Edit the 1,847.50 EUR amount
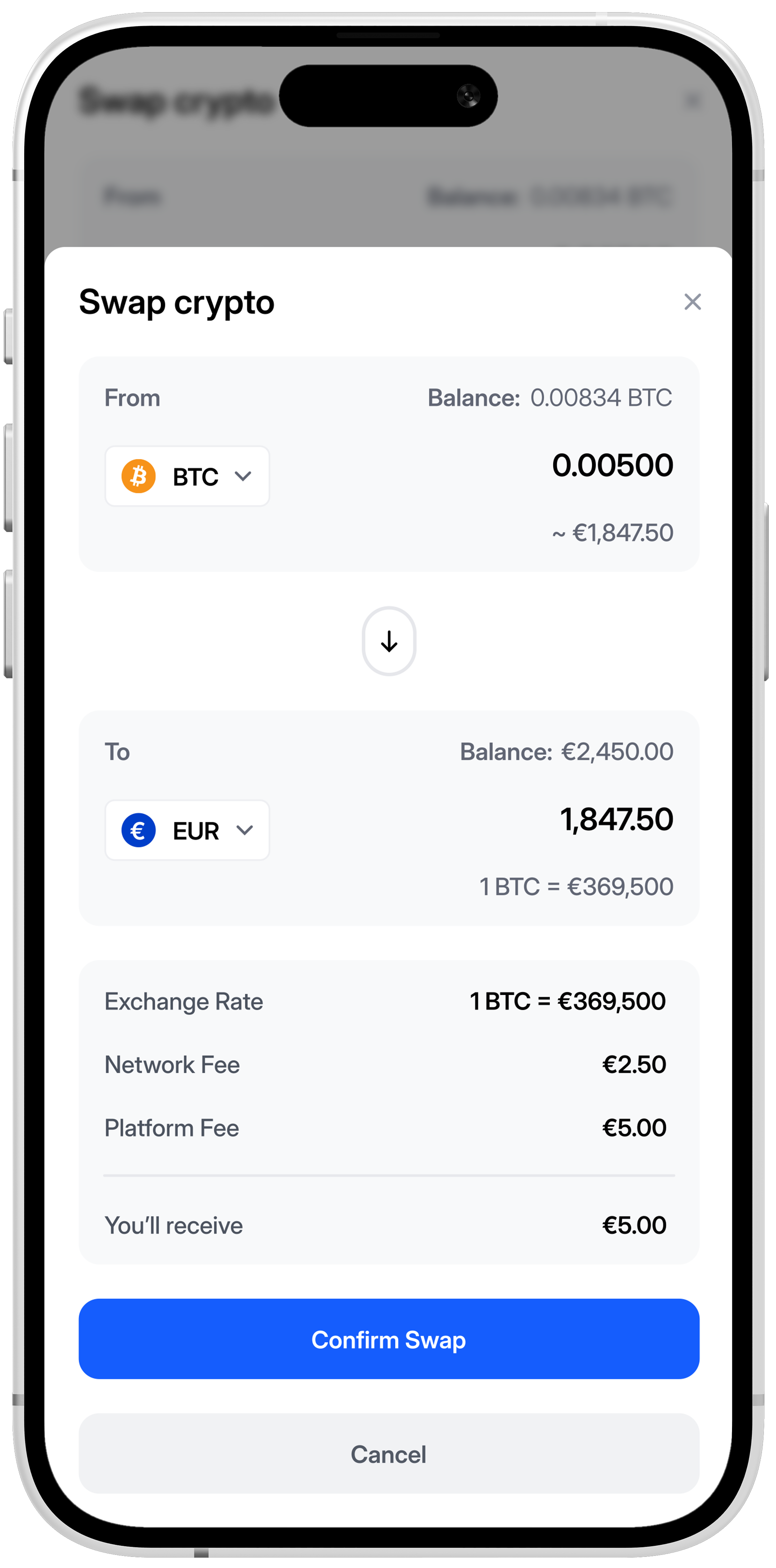 pos(616,820)
